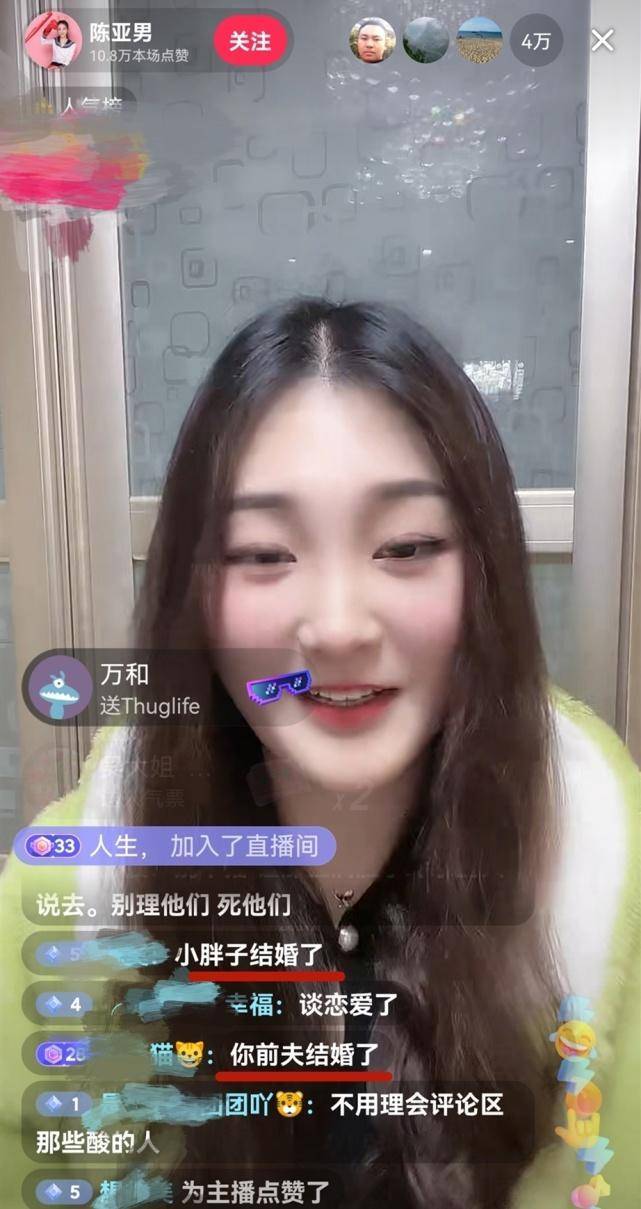
Task: Open 陈亚男's profile avatar
Action: [x=52, y=40]
